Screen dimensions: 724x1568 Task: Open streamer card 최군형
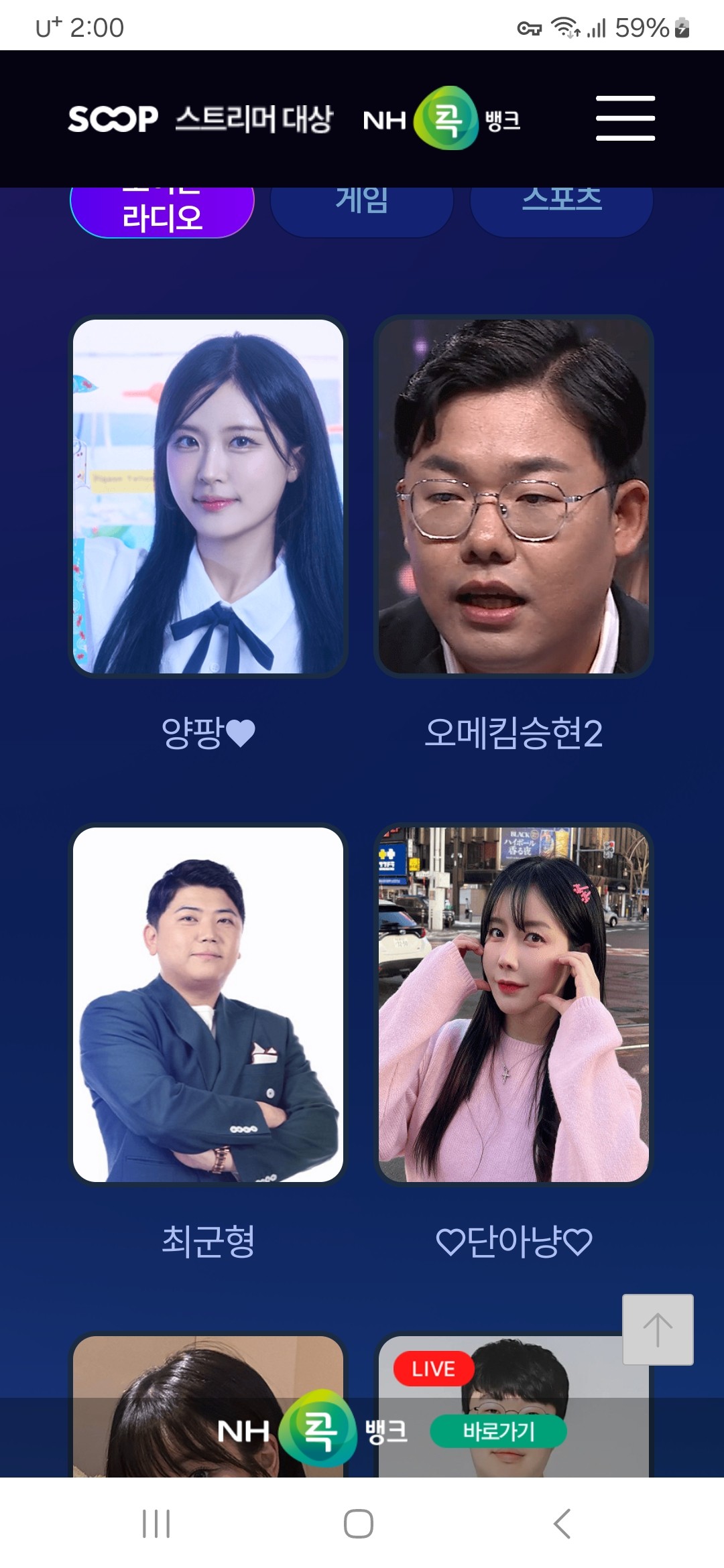coord(208,1004)
